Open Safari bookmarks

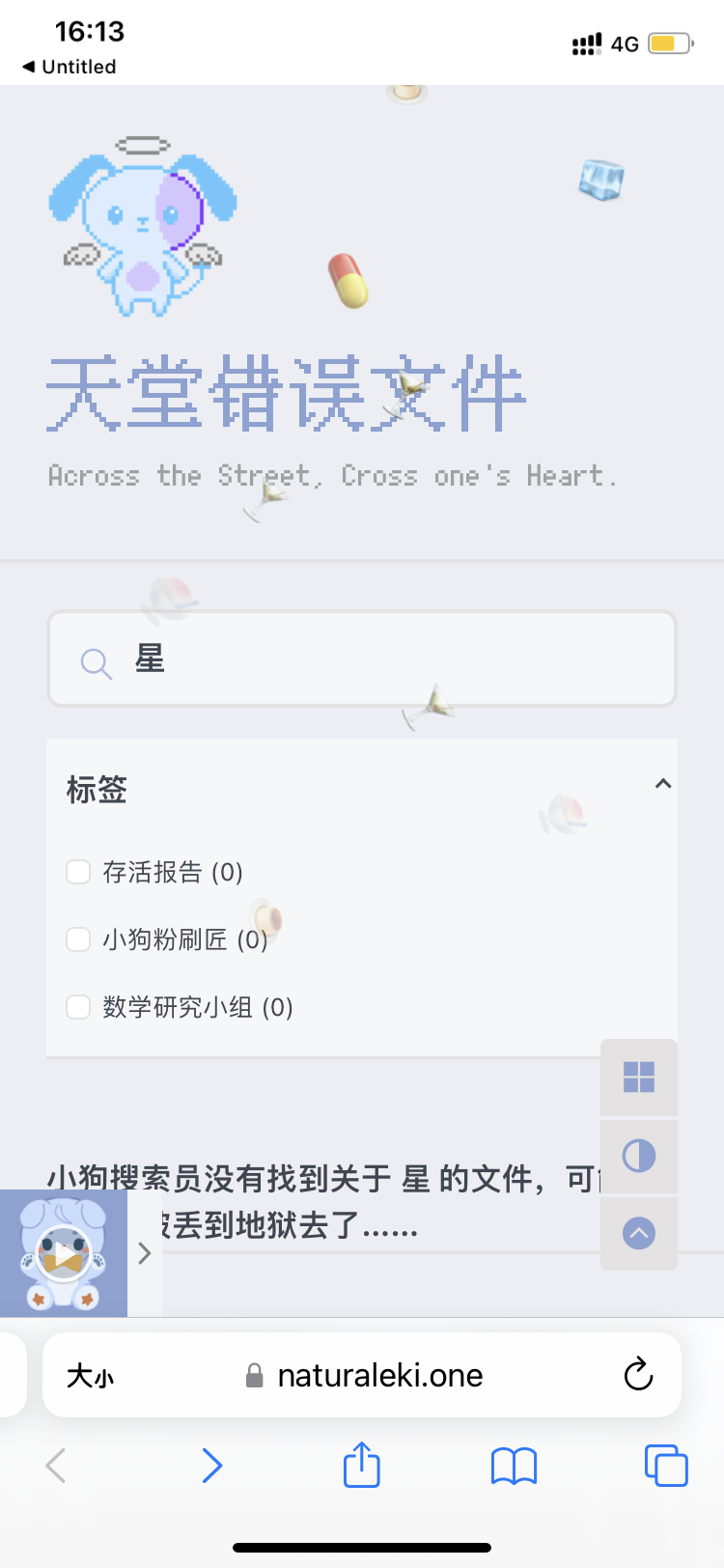514,1467
